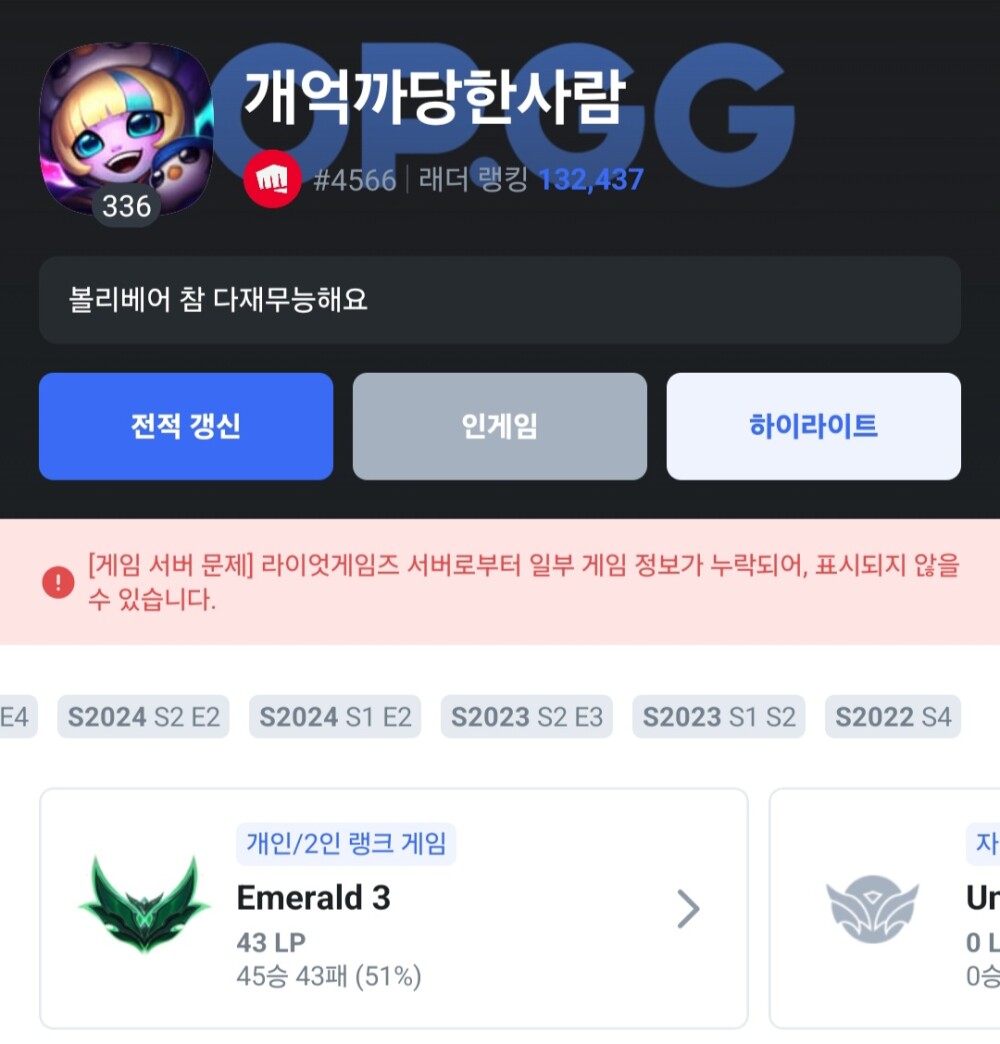The image size is (1000, 1044).
Task: Open the 하이라이트 section
Action: pyautogui.click(x=813, y=426)
